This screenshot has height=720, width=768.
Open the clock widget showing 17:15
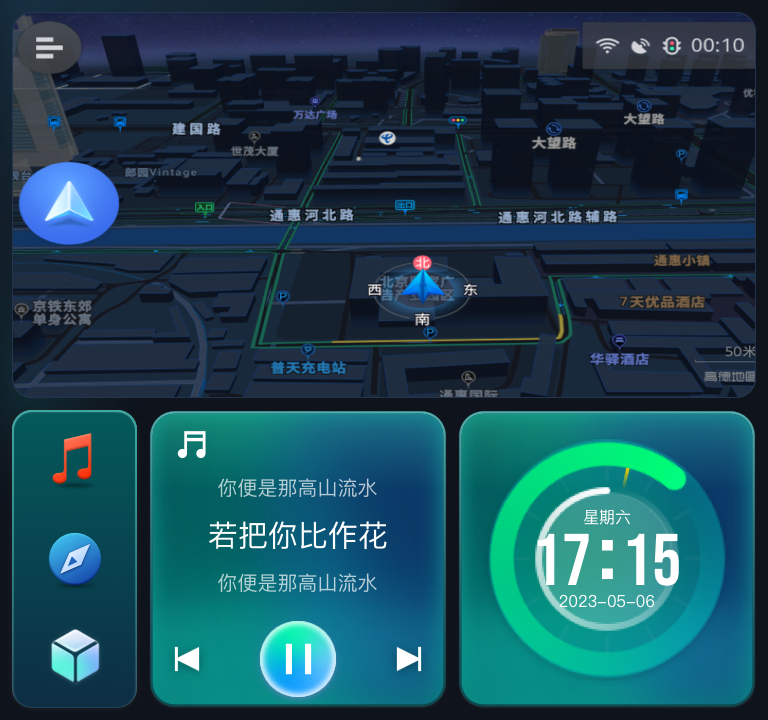pos(607,560)
